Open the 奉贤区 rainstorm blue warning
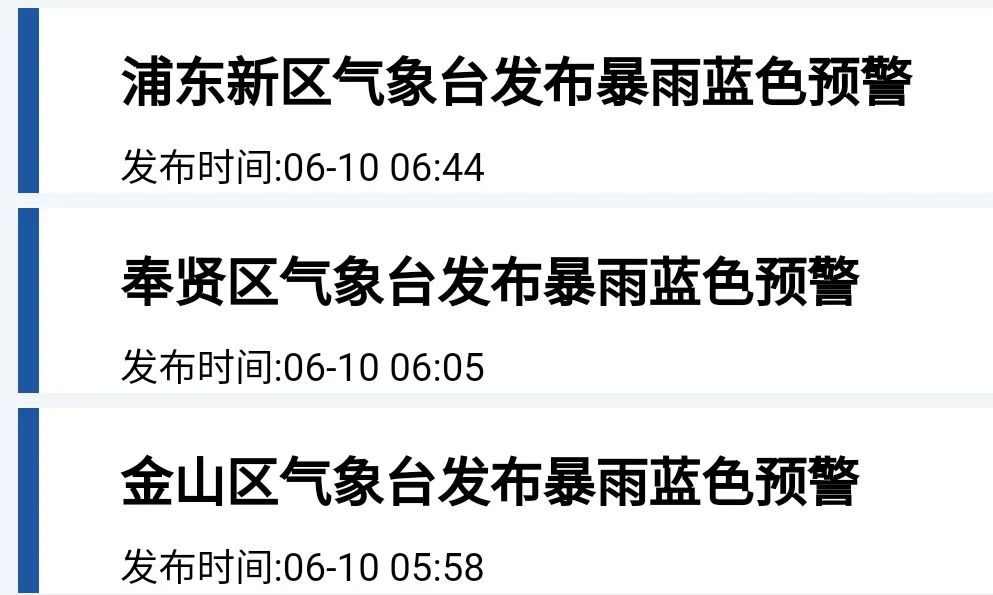 (x=490, y=282)
